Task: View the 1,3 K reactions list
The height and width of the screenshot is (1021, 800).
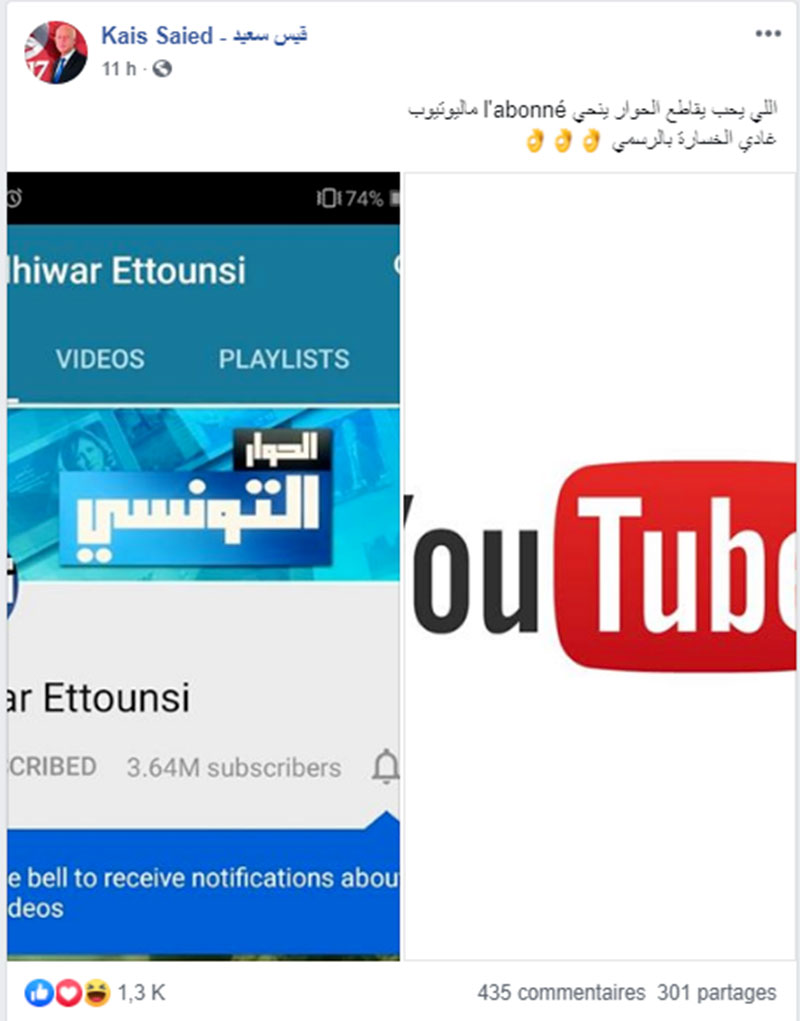Action: [x=140, y=993]
